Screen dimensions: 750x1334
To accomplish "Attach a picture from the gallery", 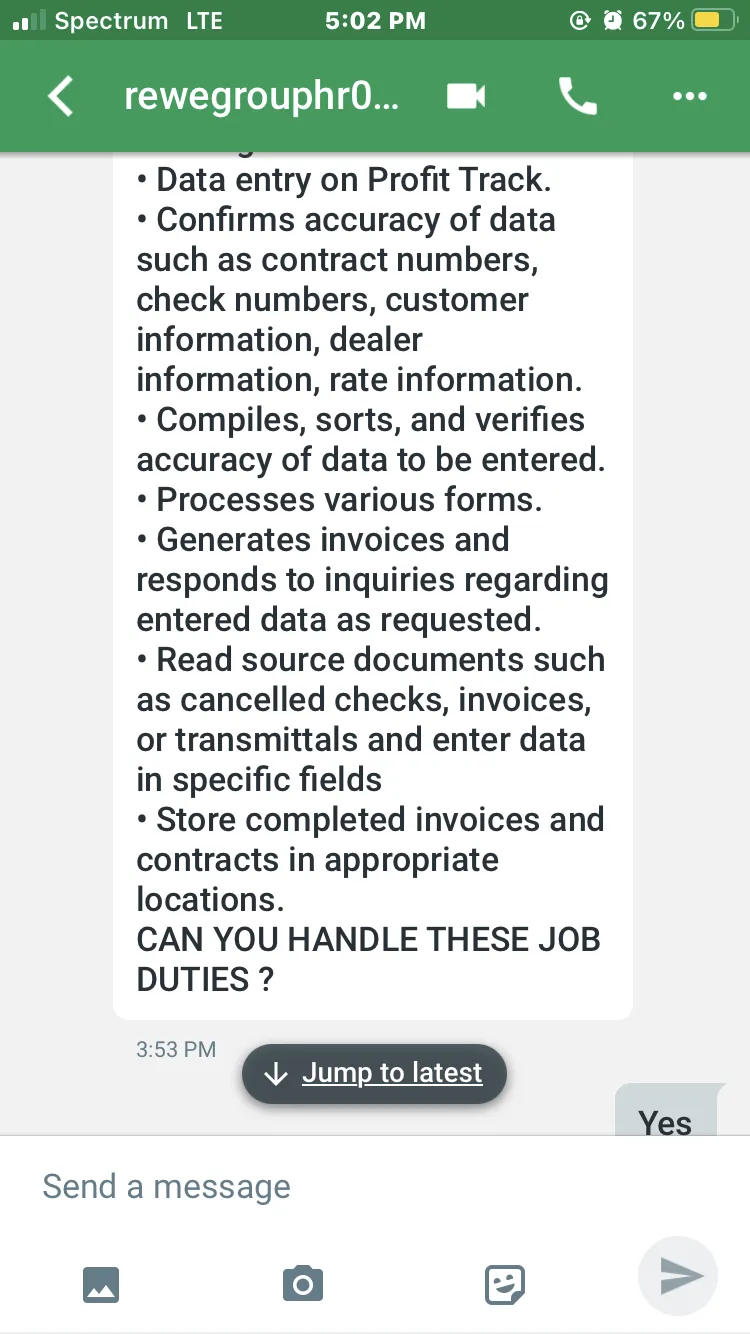I will coord(101,1284).
